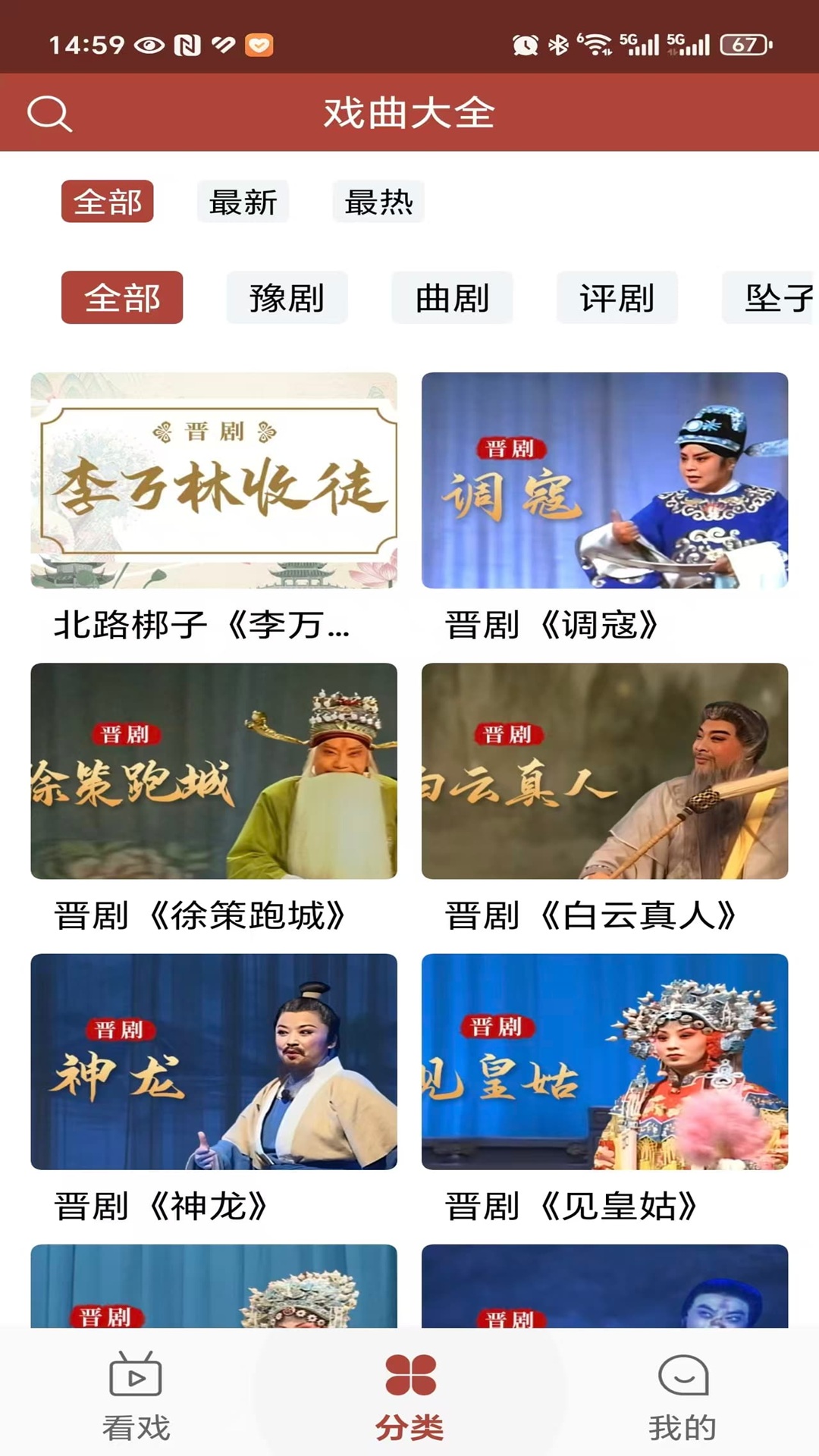Go to the 我的 tab
819x1456 pixels.
coord(682,1395)
